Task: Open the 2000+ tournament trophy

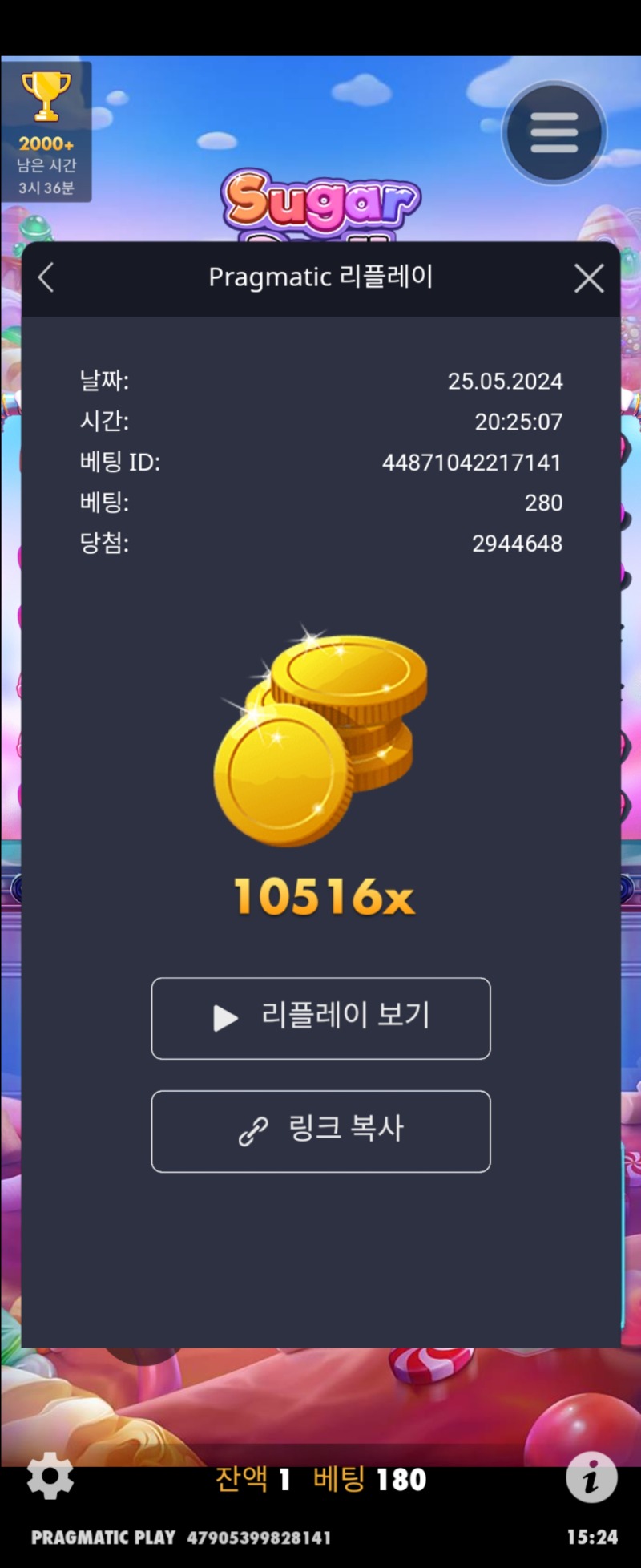Action: (x=46, y=131)
